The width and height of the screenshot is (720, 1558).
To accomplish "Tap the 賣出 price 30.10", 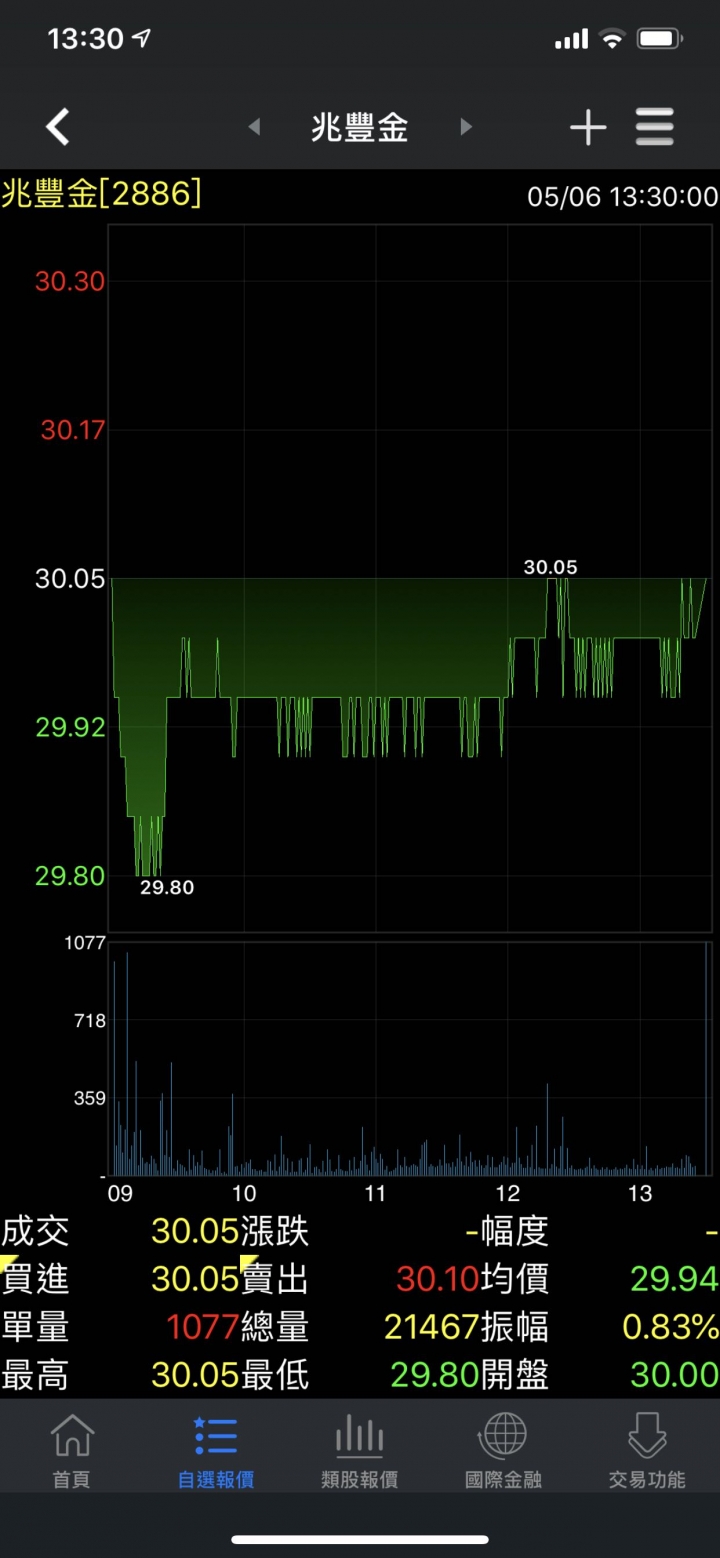I will 437,1279.
